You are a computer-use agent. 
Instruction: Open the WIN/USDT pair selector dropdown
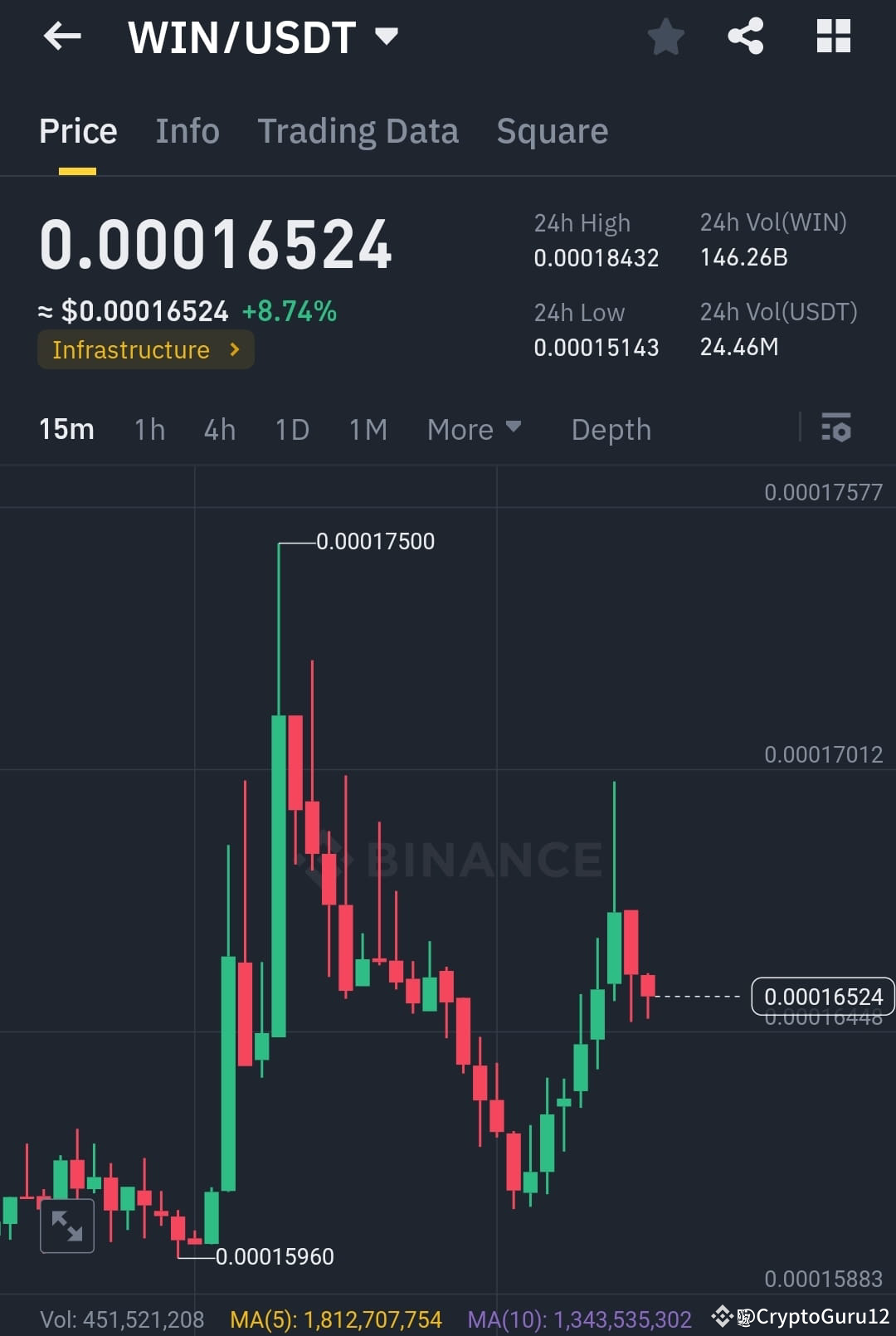[386, 37]
